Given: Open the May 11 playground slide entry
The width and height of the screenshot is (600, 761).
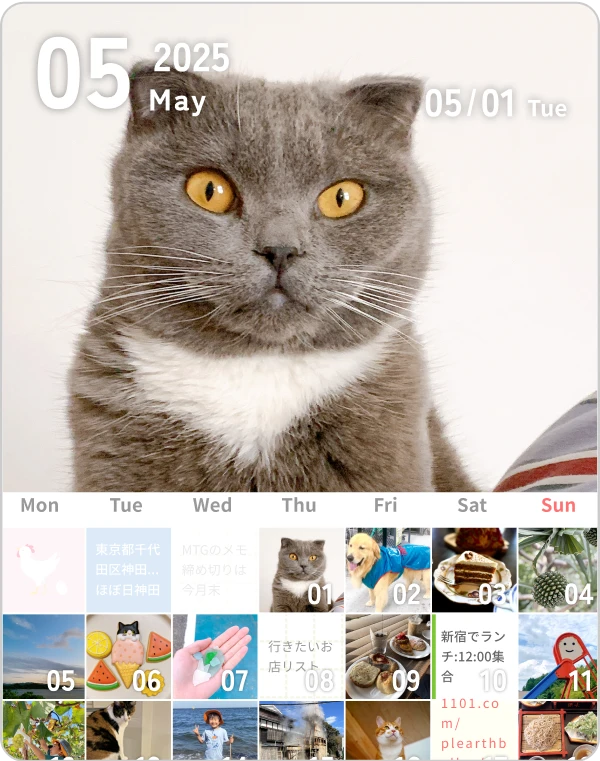Looking at the screenshot, I should pyautogui.click(x=558, y=656).
